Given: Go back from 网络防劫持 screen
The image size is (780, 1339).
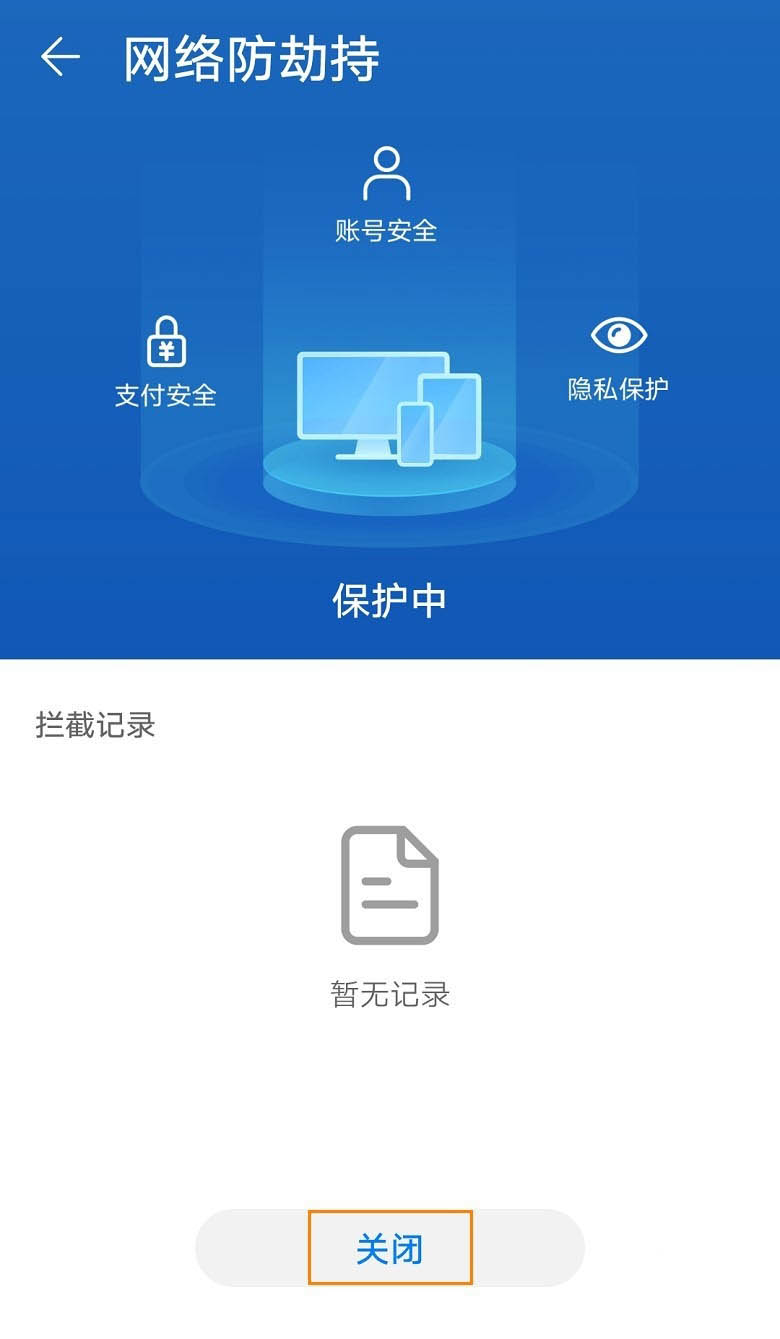Looking at the screenshot, I should [59, 58].
